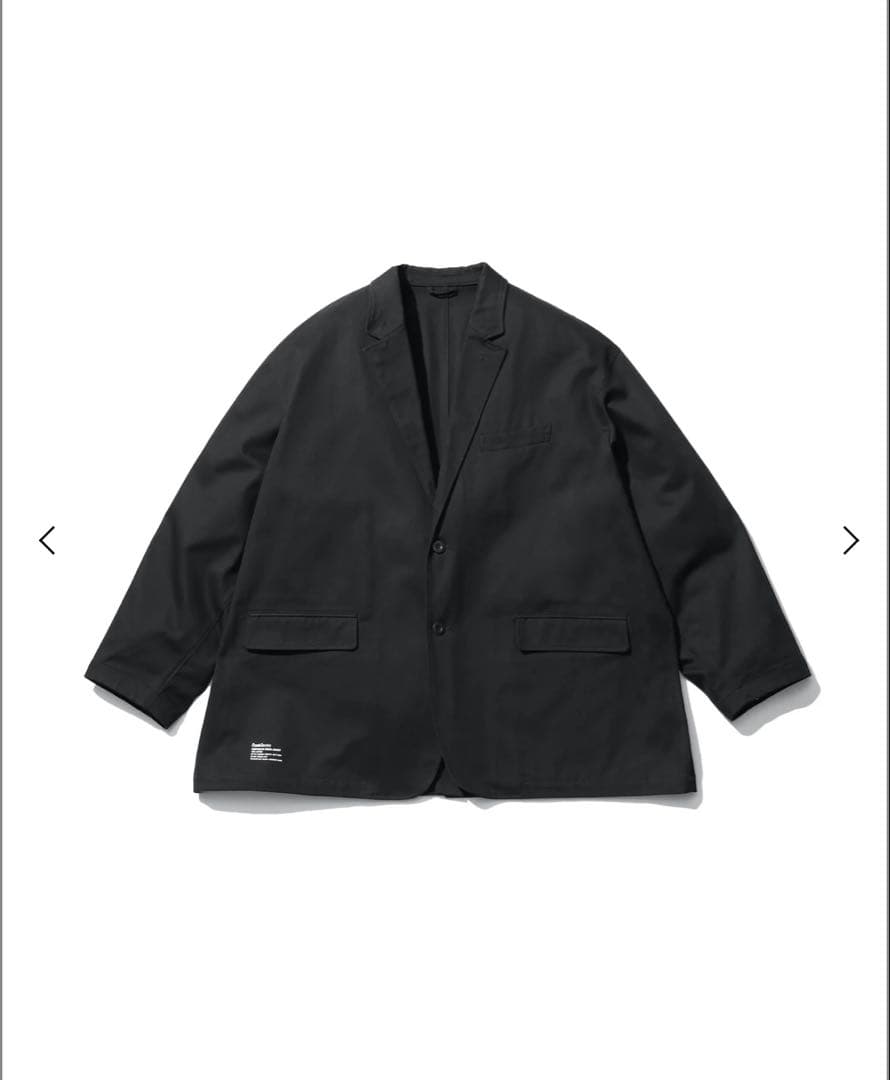
Task: Go to the next product image
Action: [850, 540]
